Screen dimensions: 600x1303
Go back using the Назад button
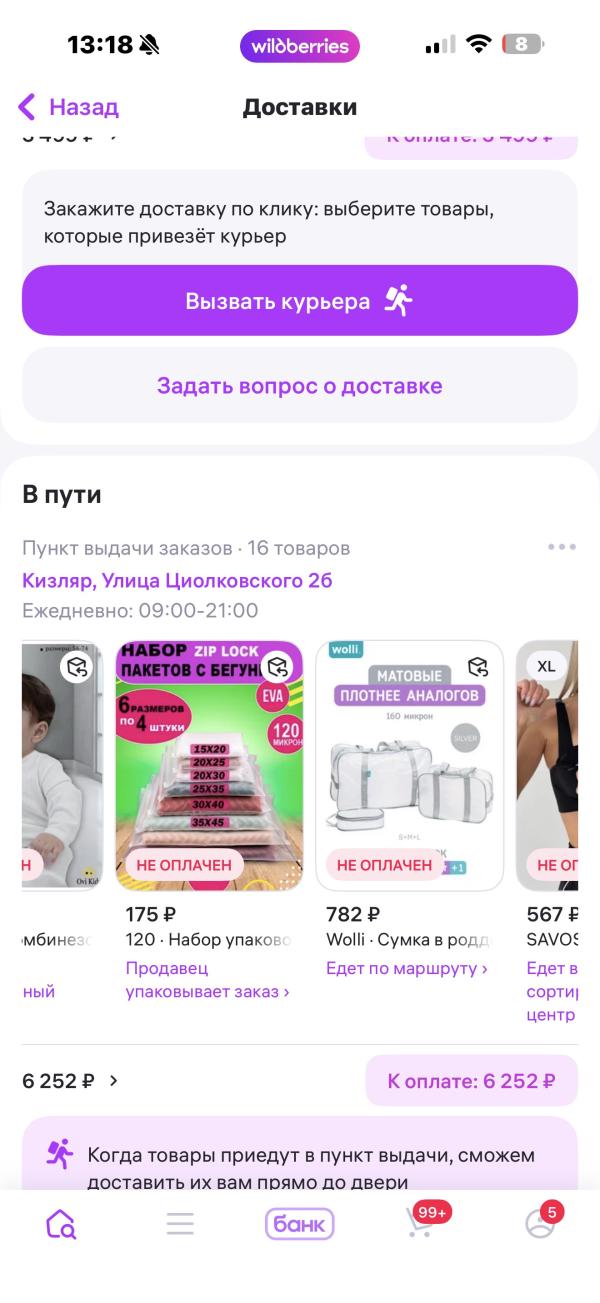(x=68, y=107)
